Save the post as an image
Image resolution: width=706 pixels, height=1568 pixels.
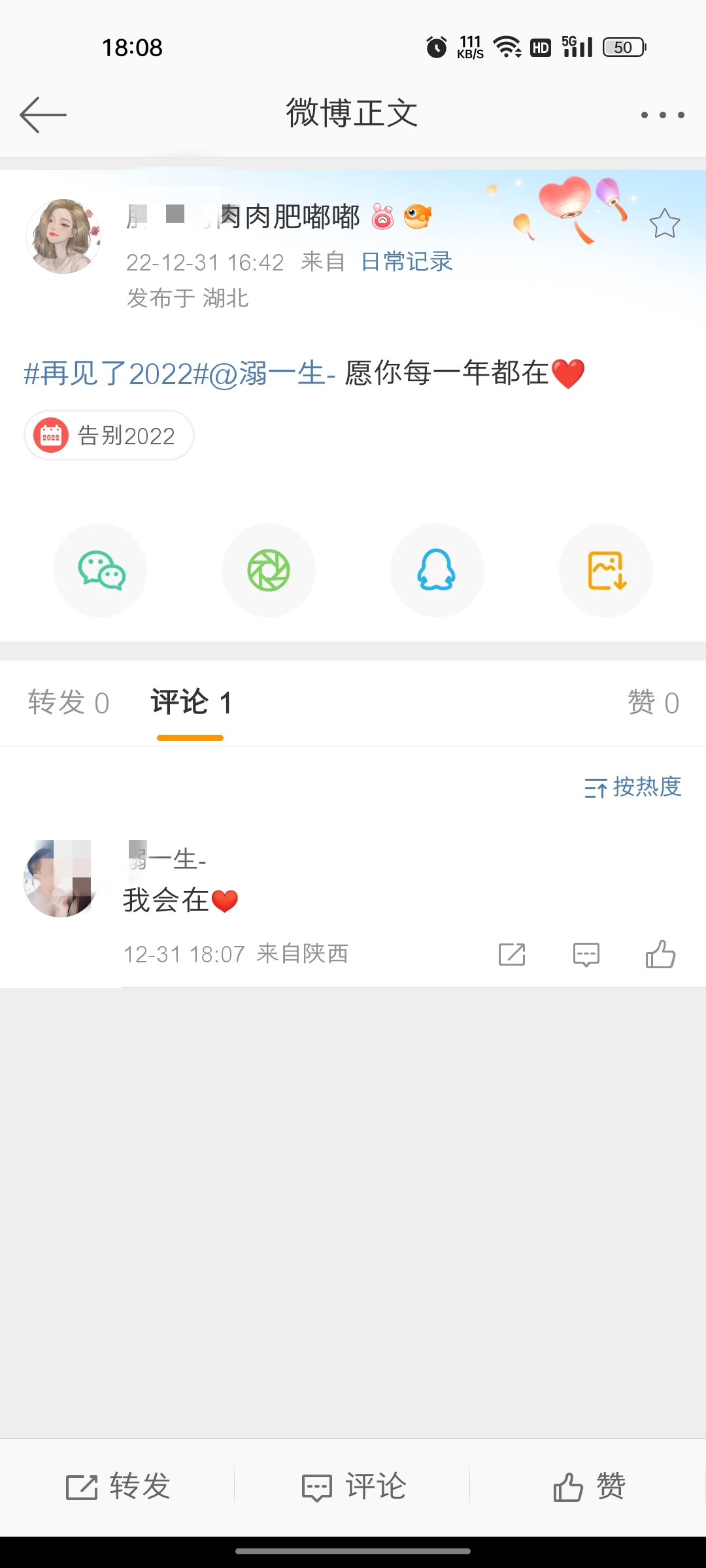[605, 570]
